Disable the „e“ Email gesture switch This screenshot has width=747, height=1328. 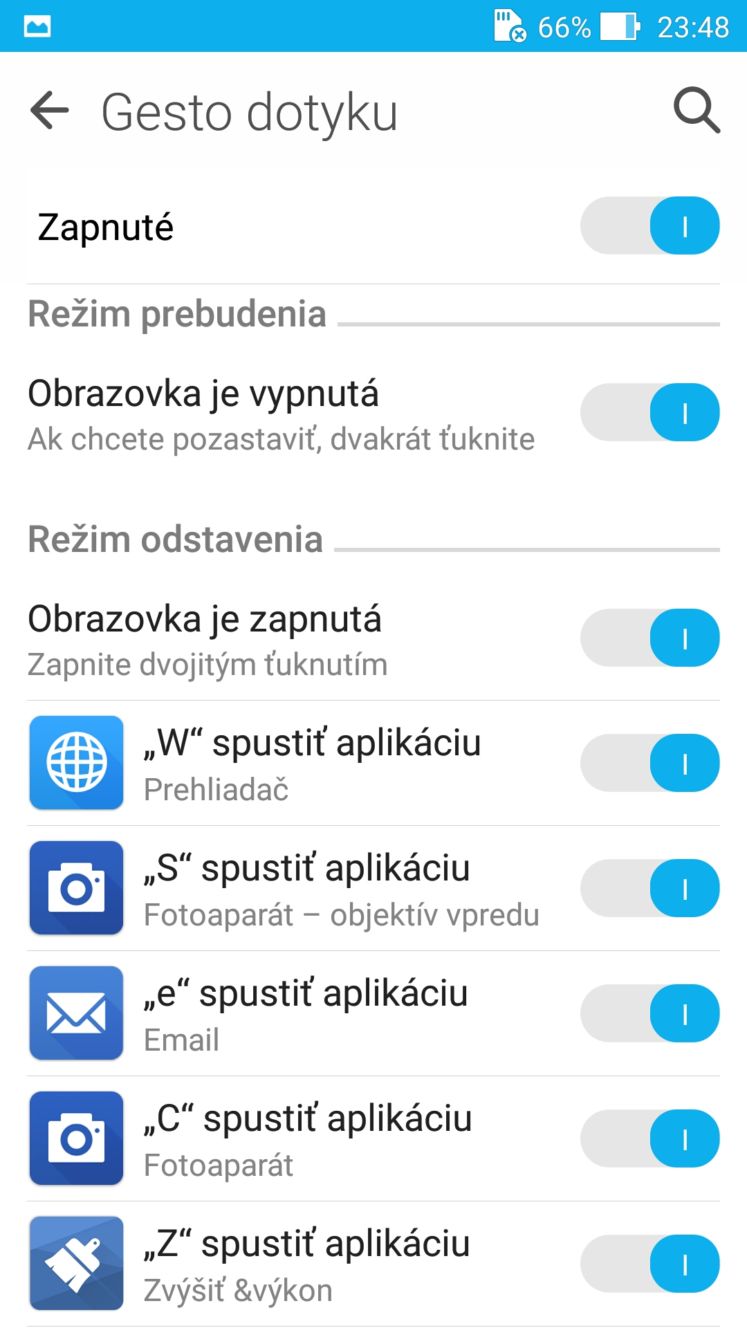650,1013
